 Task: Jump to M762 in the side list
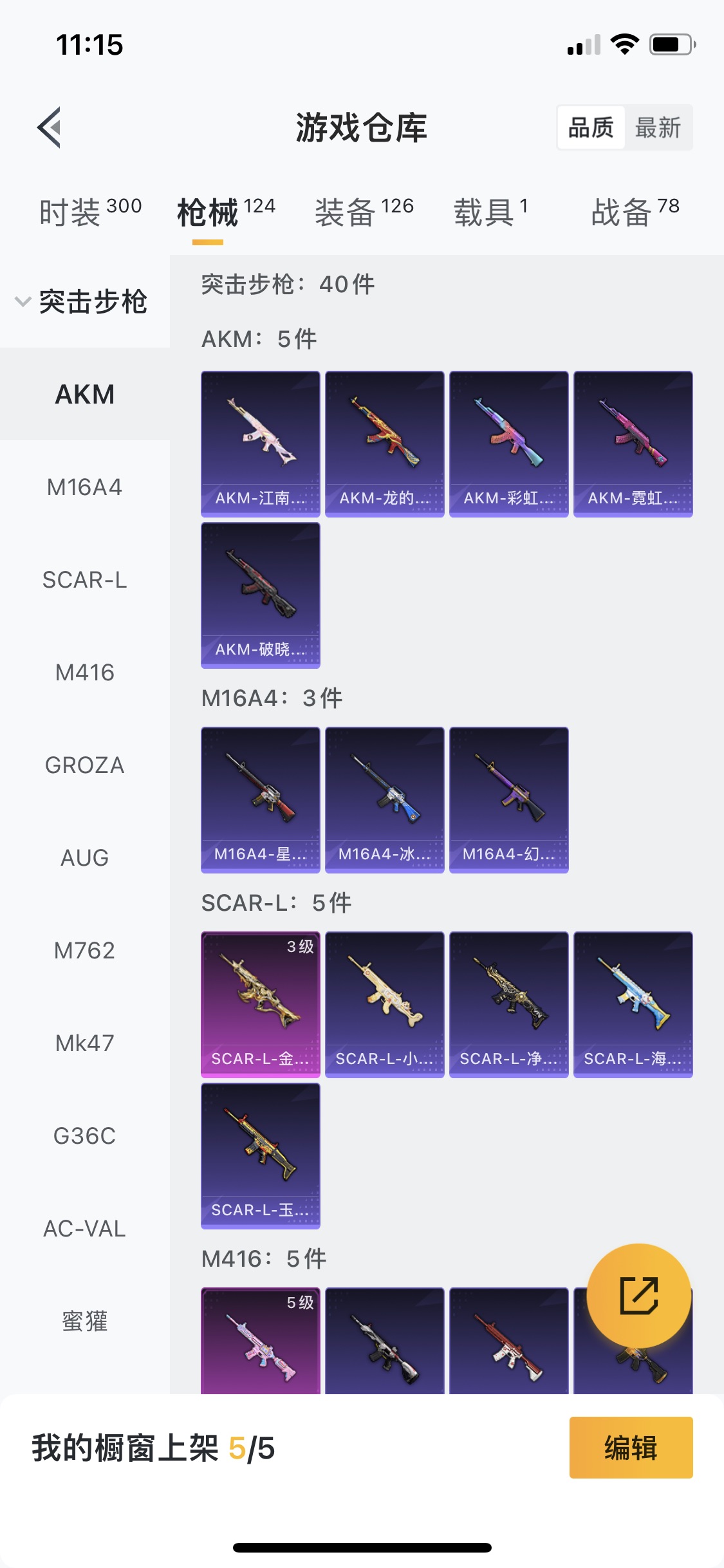(84, 951)
